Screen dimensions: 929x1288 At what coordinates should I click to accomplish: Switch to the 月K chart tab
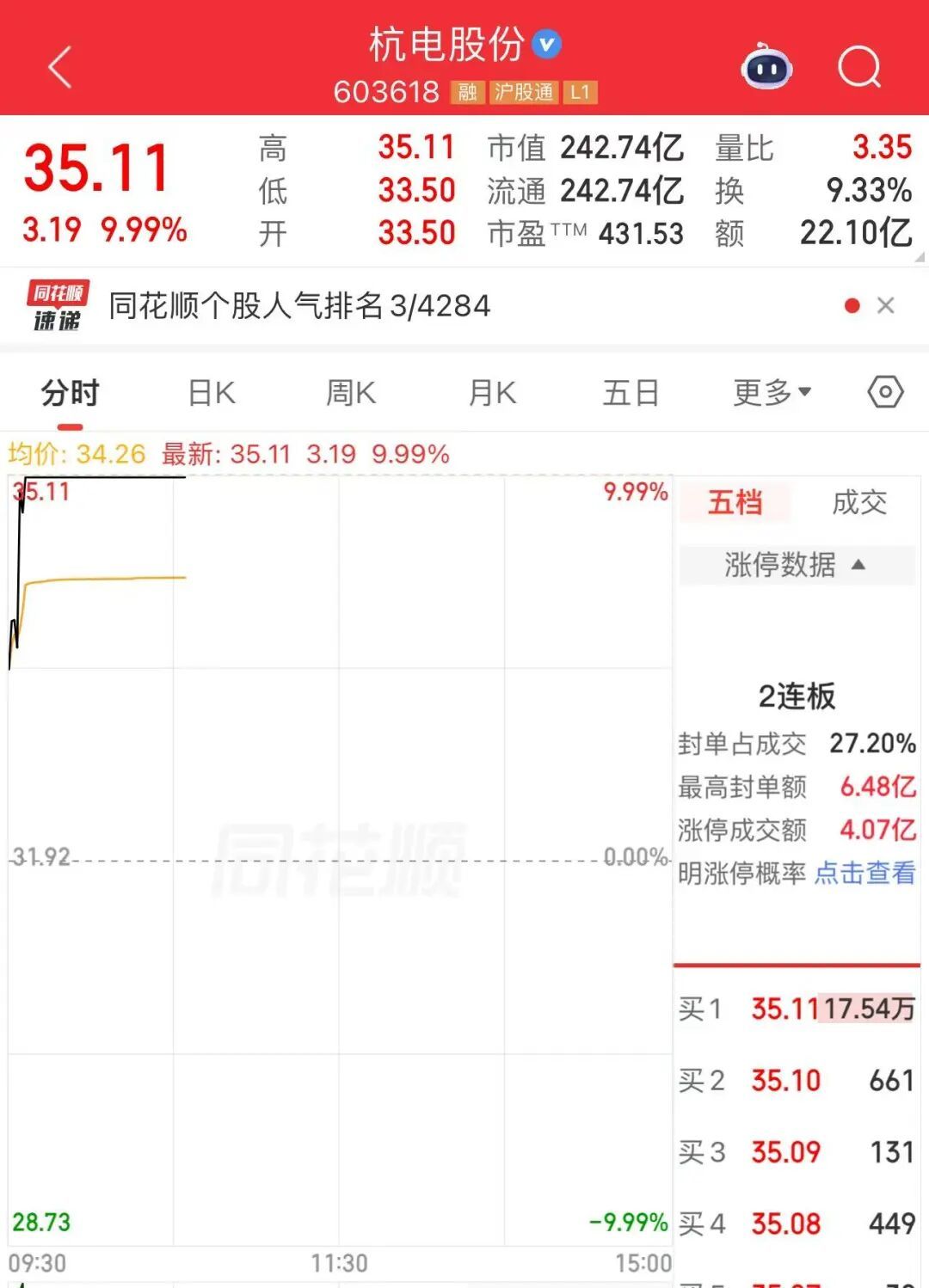coord(492,393)
